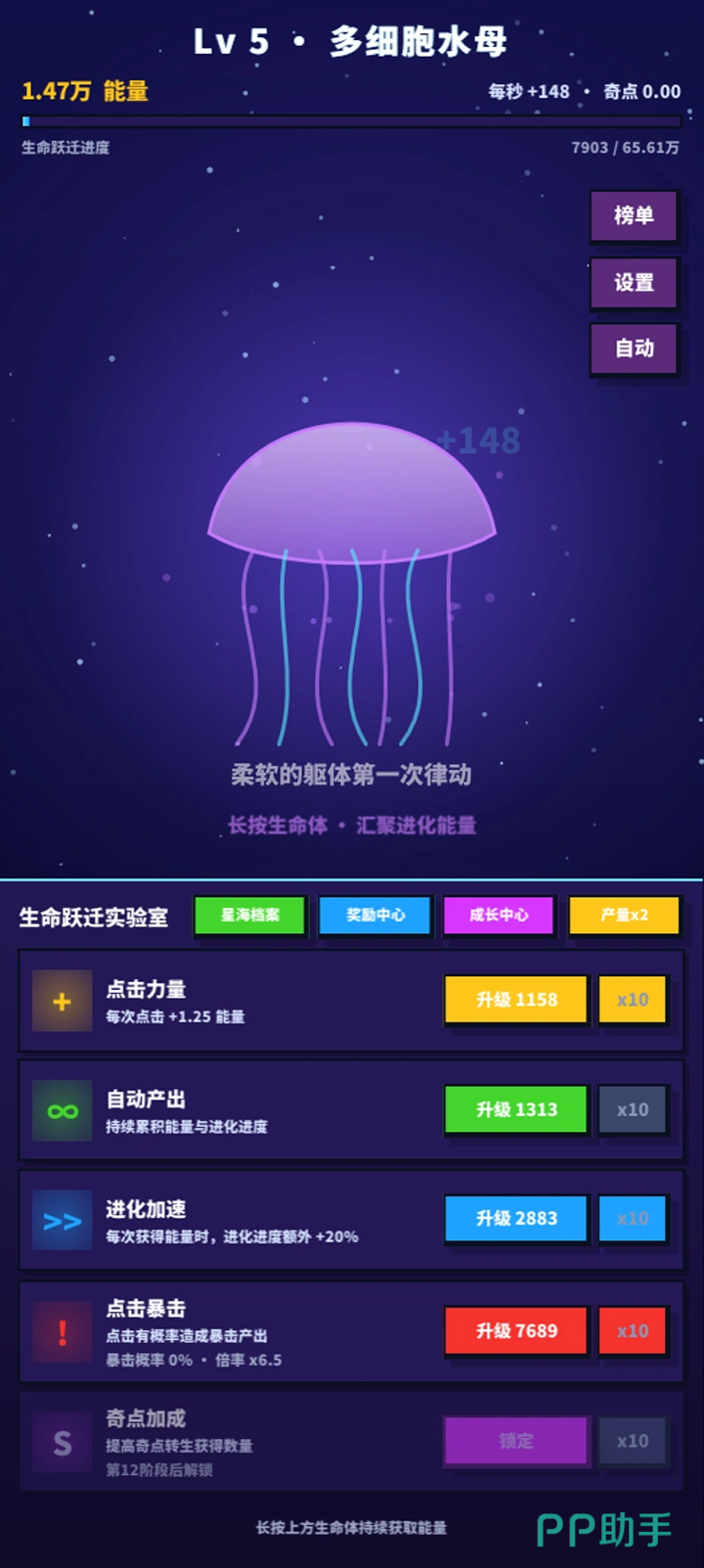This screenshot has height=1568, width=704.
Task: Open 成长中心 growth center
Action: click(x=500, y=916)
